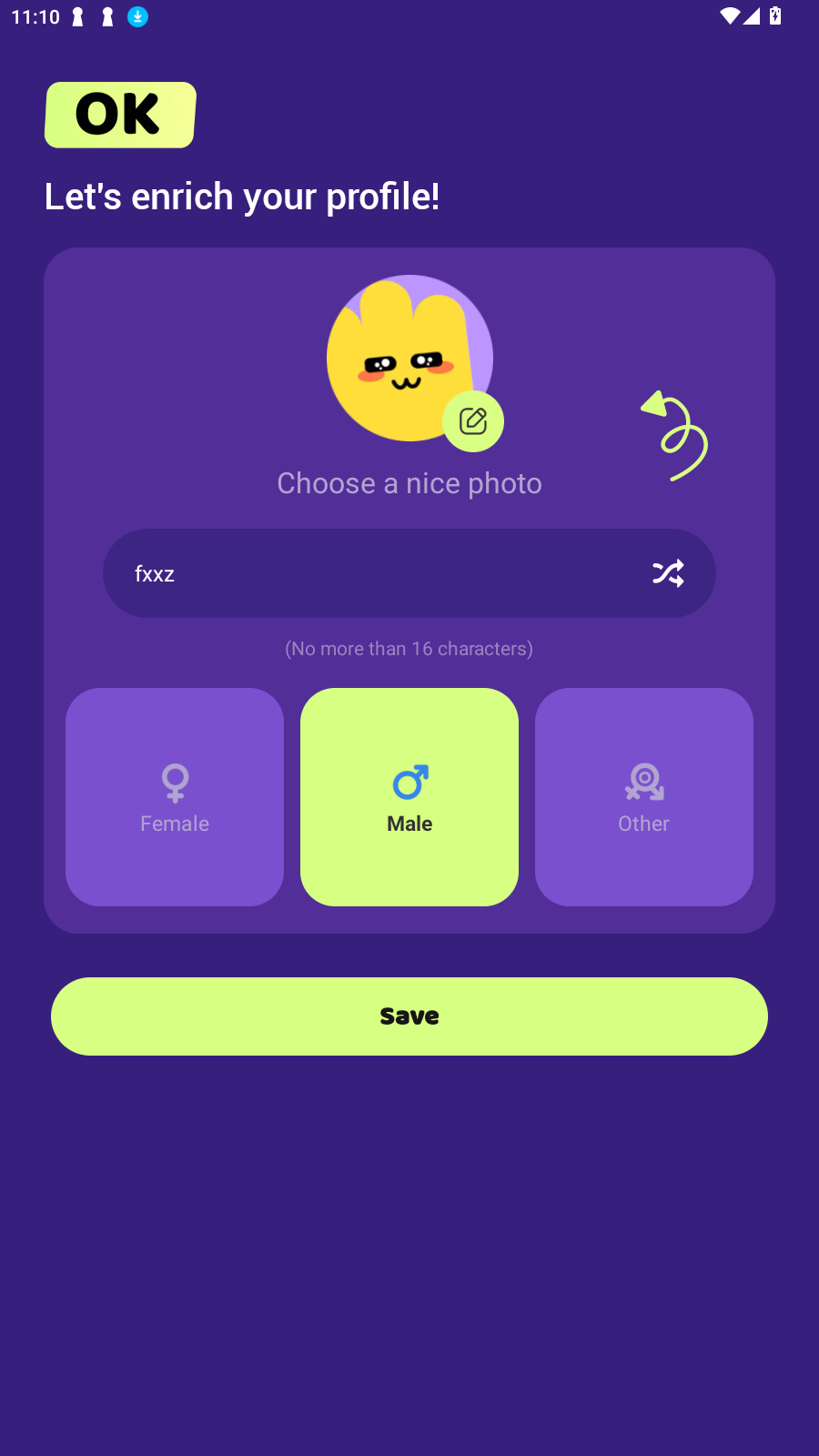Edit the profile photo with pencil icon
Viewport: 819px width, 1456px height.
(473, 421)
